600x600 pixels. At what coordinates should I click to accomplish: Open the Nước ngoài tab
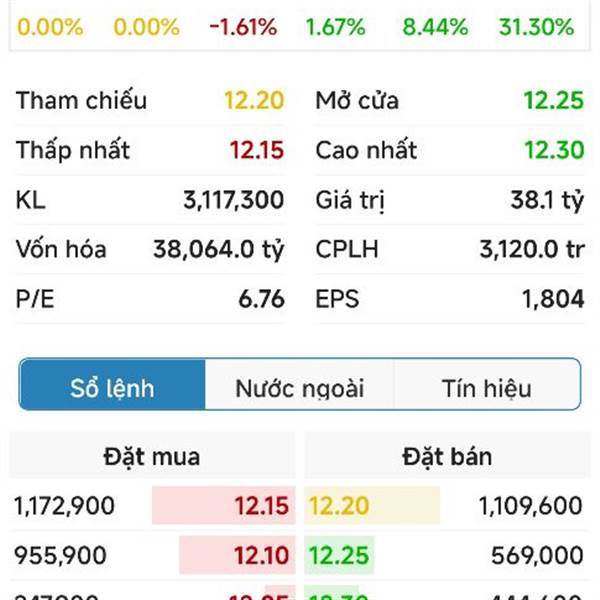[299, 386]
